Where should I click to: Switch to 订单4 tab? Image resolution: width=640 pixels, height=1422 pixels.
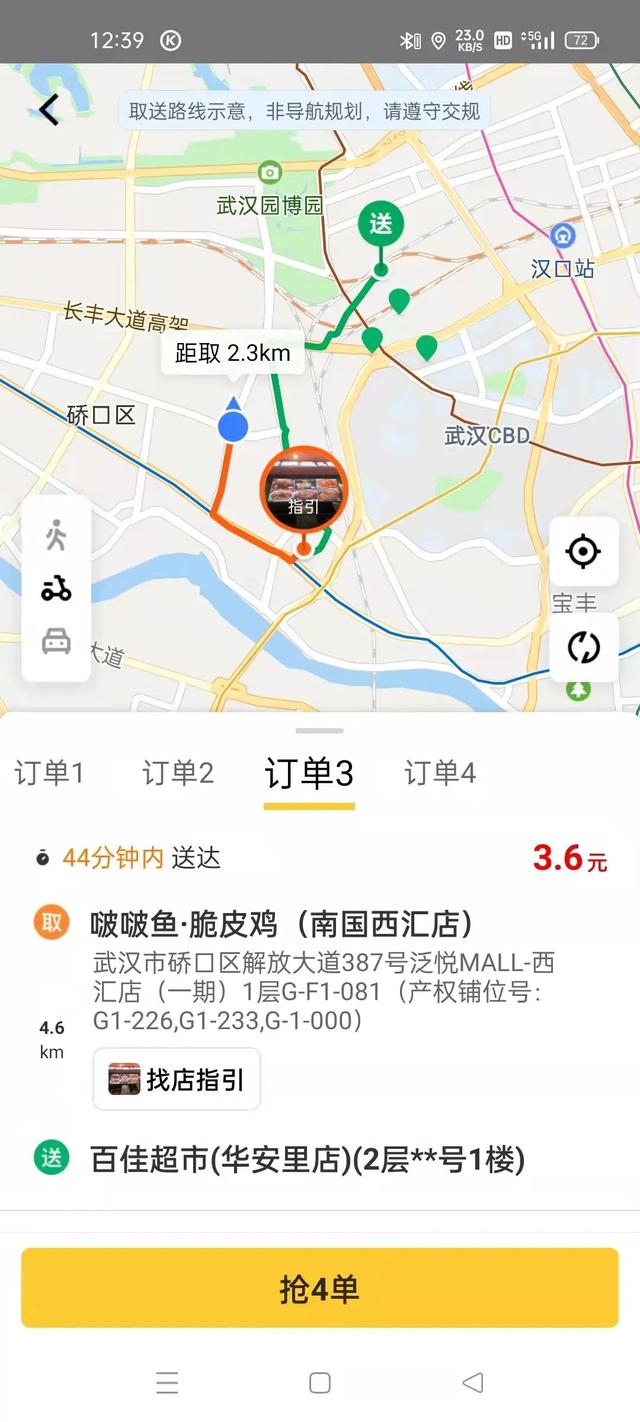[440, 773]
